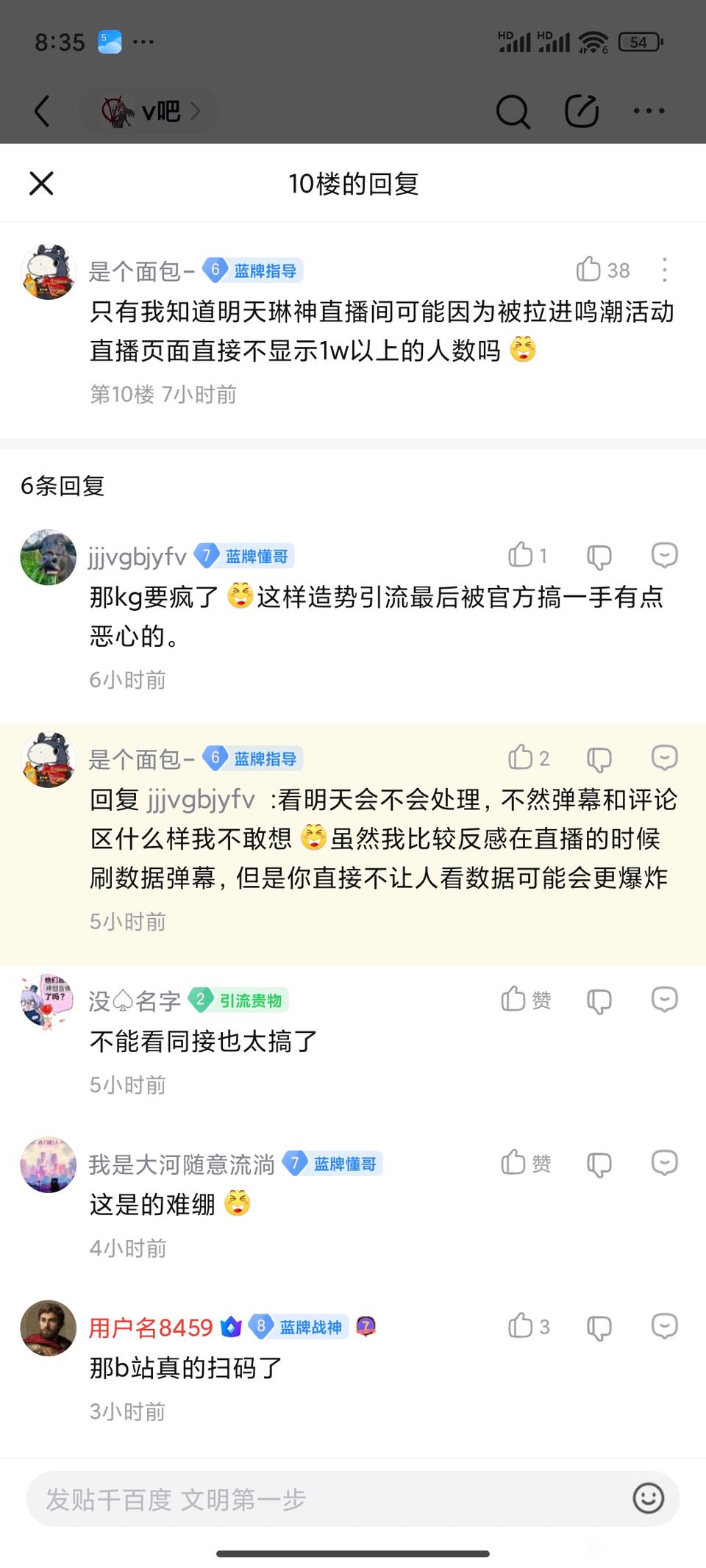
Task: Dislike jjjvgbjyfv's reply
Action: click(x=599, y=556)
